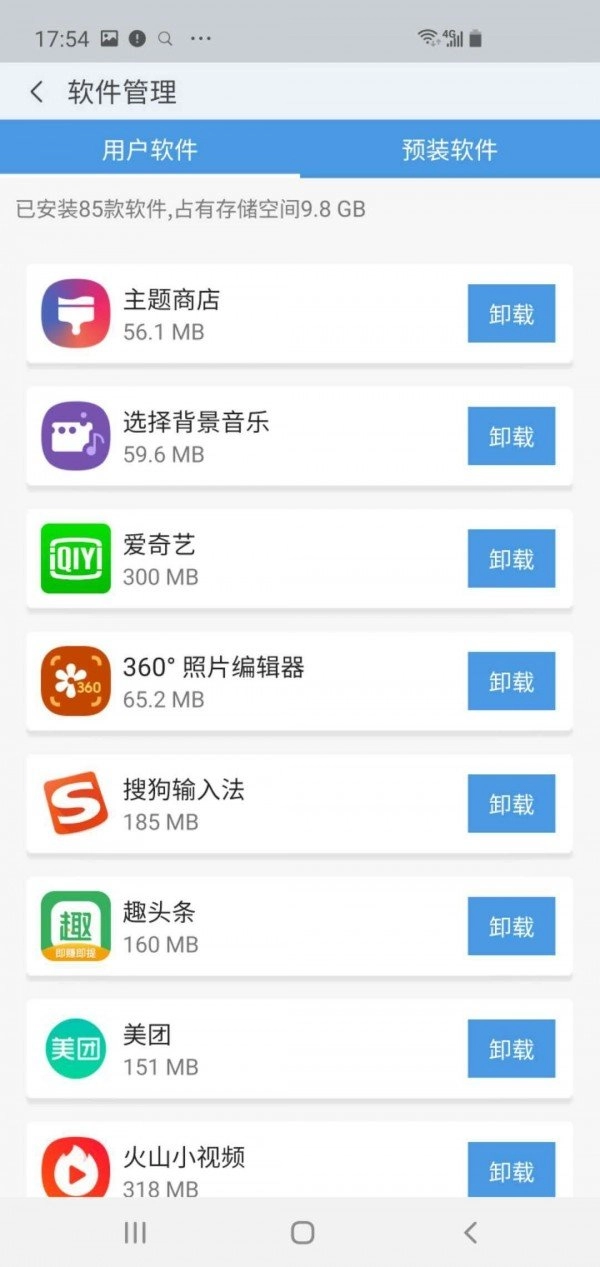Tap 卸载 for 火山小视频
The height and width of the screenshot is (1267, 600).
tap(511, 1170)
